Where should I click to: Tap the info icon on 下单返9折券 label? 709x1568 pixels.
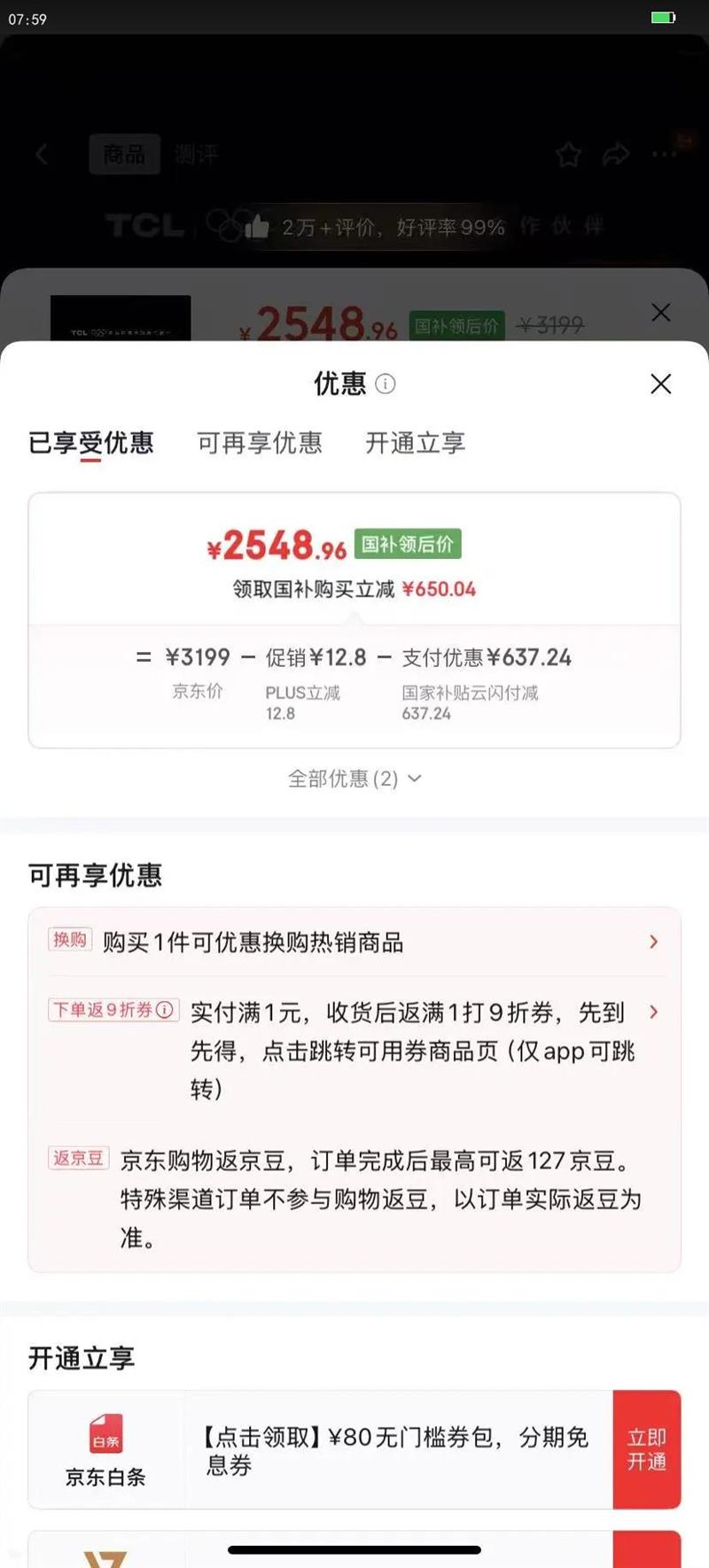coord(164,1010)
